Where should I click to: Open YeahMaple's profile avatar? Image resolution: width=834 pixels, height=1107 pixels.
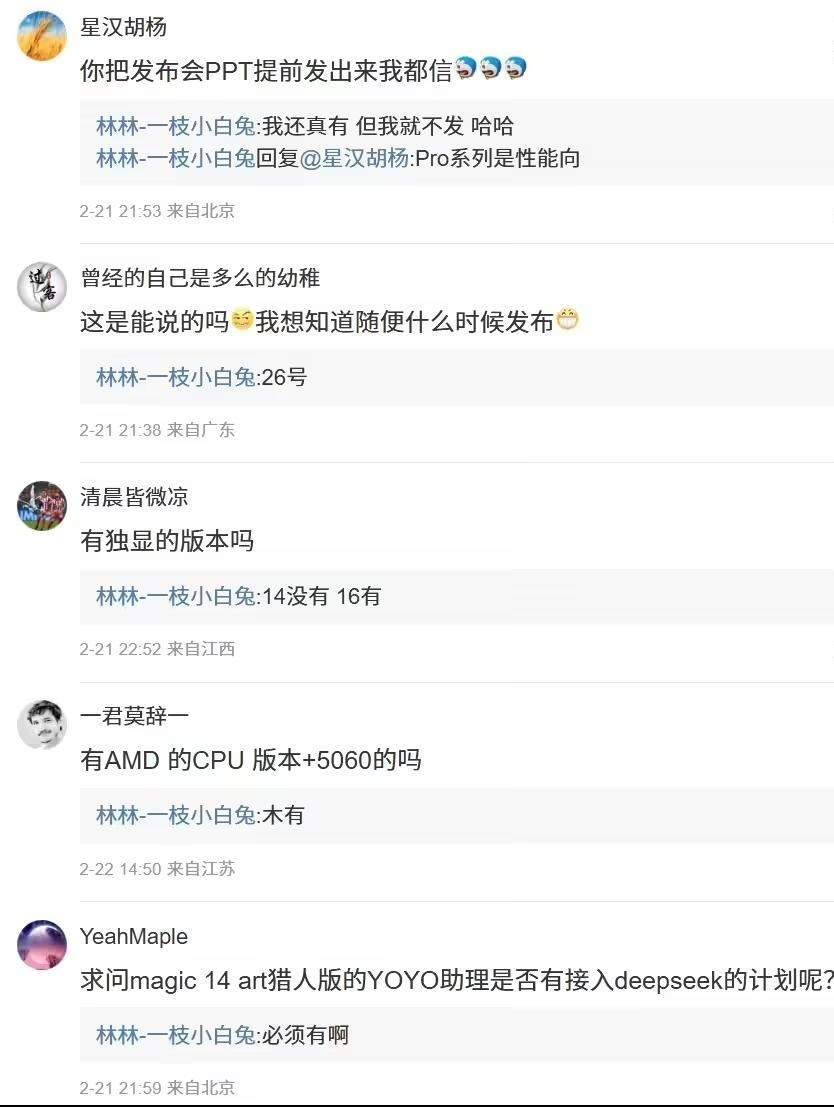[x=42, y=944]
